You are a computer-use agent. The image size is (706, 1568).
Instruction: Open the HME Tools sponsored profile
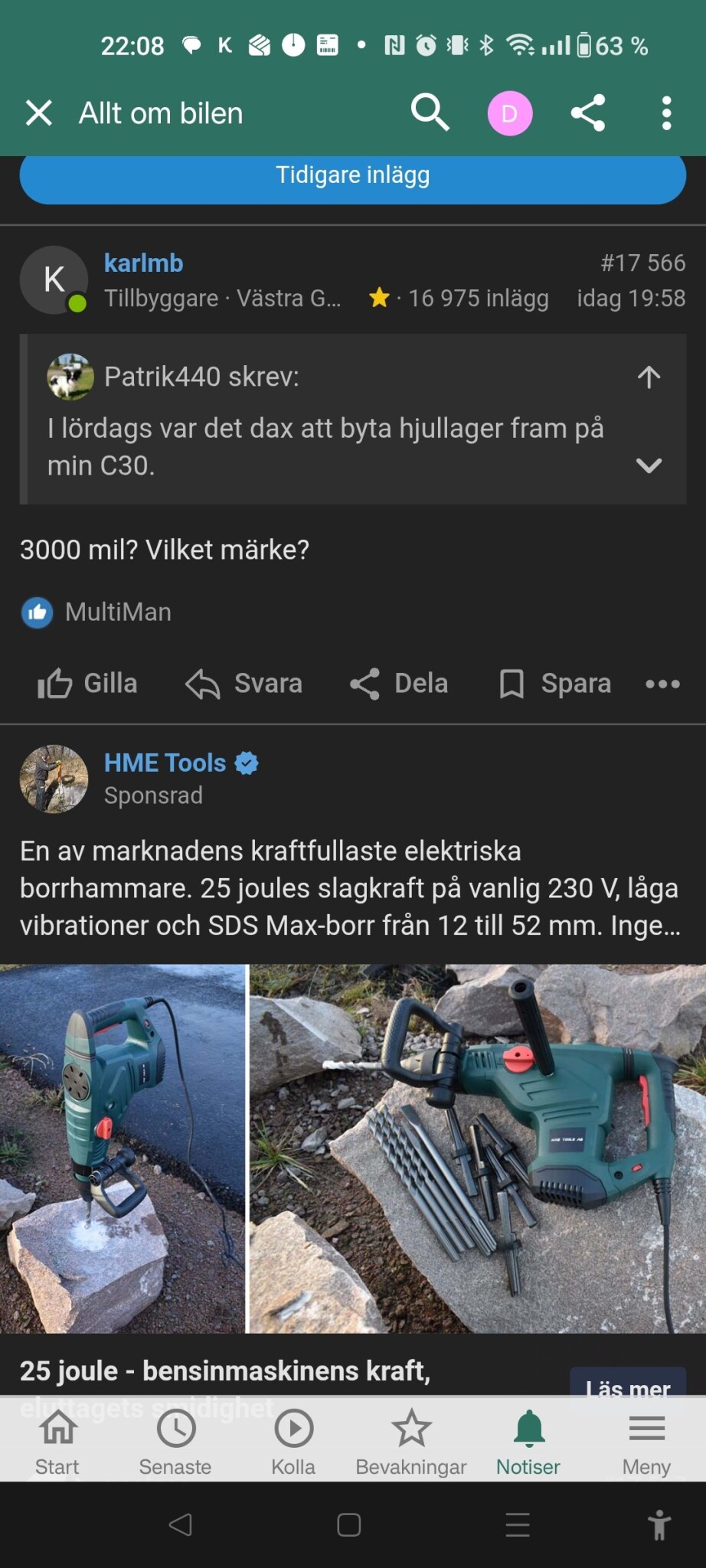pos(165,763)
